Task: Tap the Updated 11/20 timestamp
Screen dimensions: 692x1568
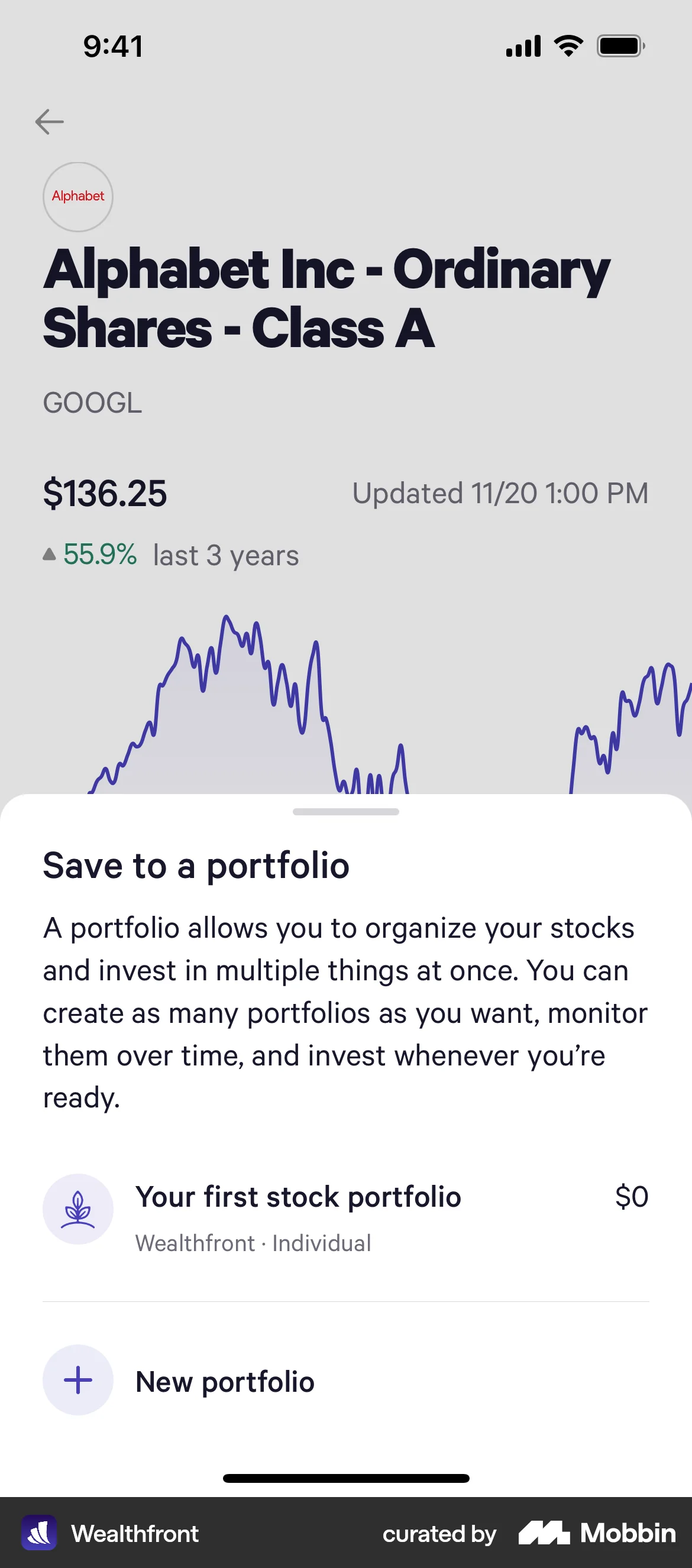Action: click(x=501, y=493)
